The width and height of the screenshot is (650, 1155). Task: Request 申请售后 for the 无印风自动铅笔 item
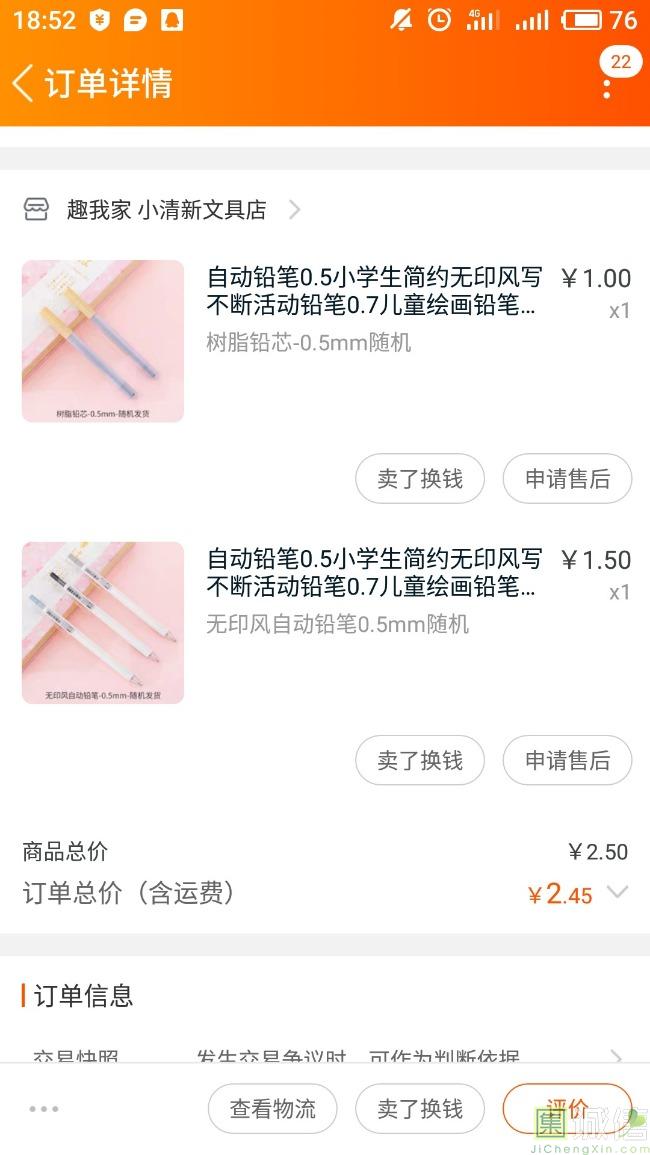567,761
